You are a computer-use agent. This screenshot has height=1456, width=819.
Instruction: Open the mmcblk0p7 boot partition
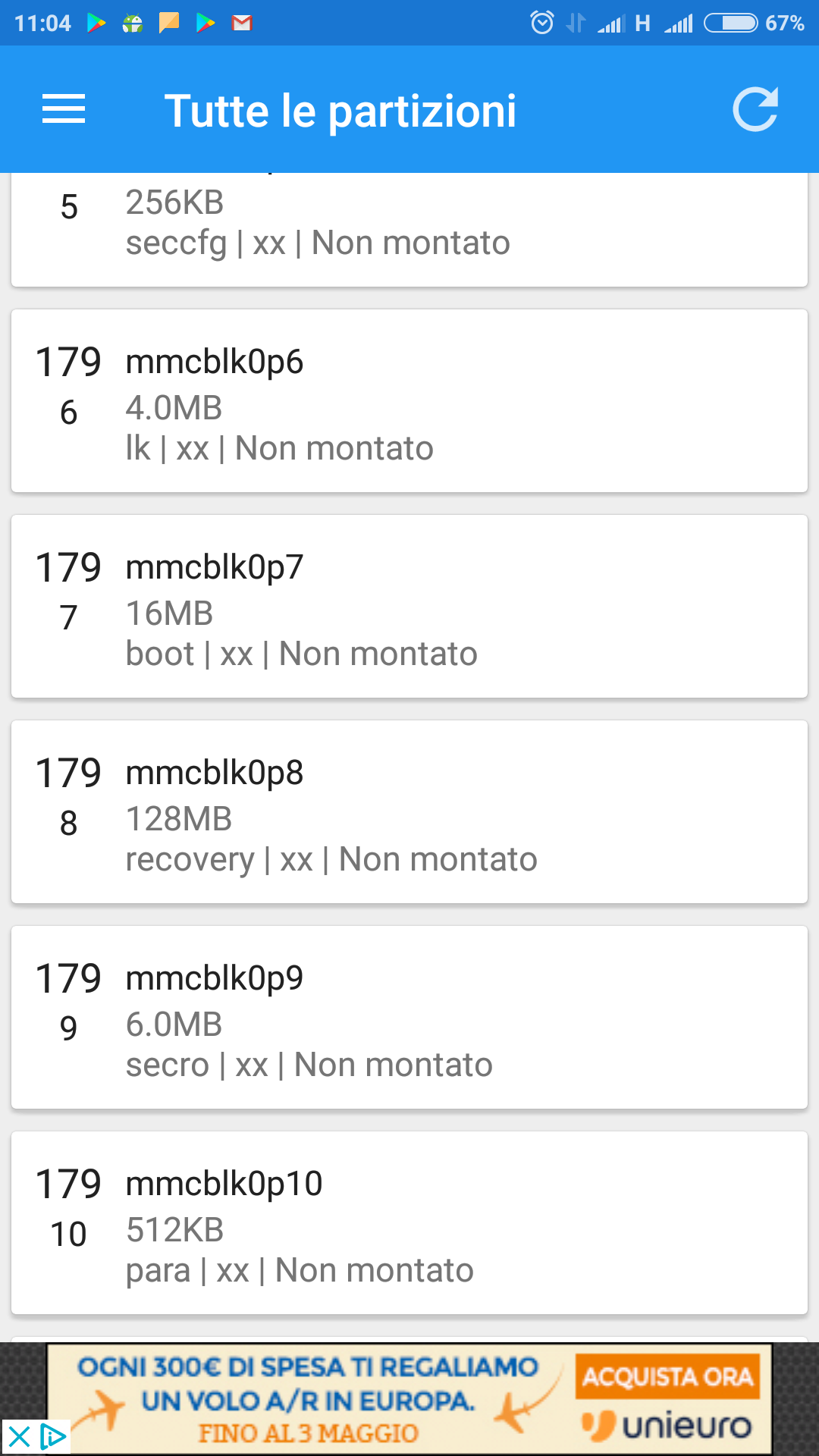pos(409,607)
